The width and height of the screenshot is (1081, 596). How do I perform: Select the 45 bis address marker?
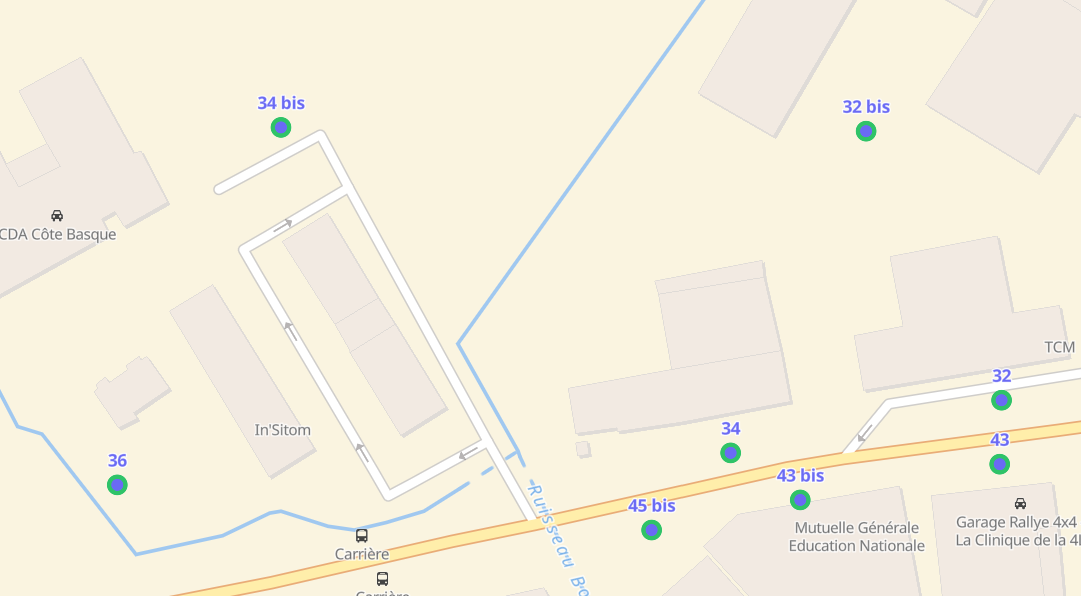pos(652,530)
